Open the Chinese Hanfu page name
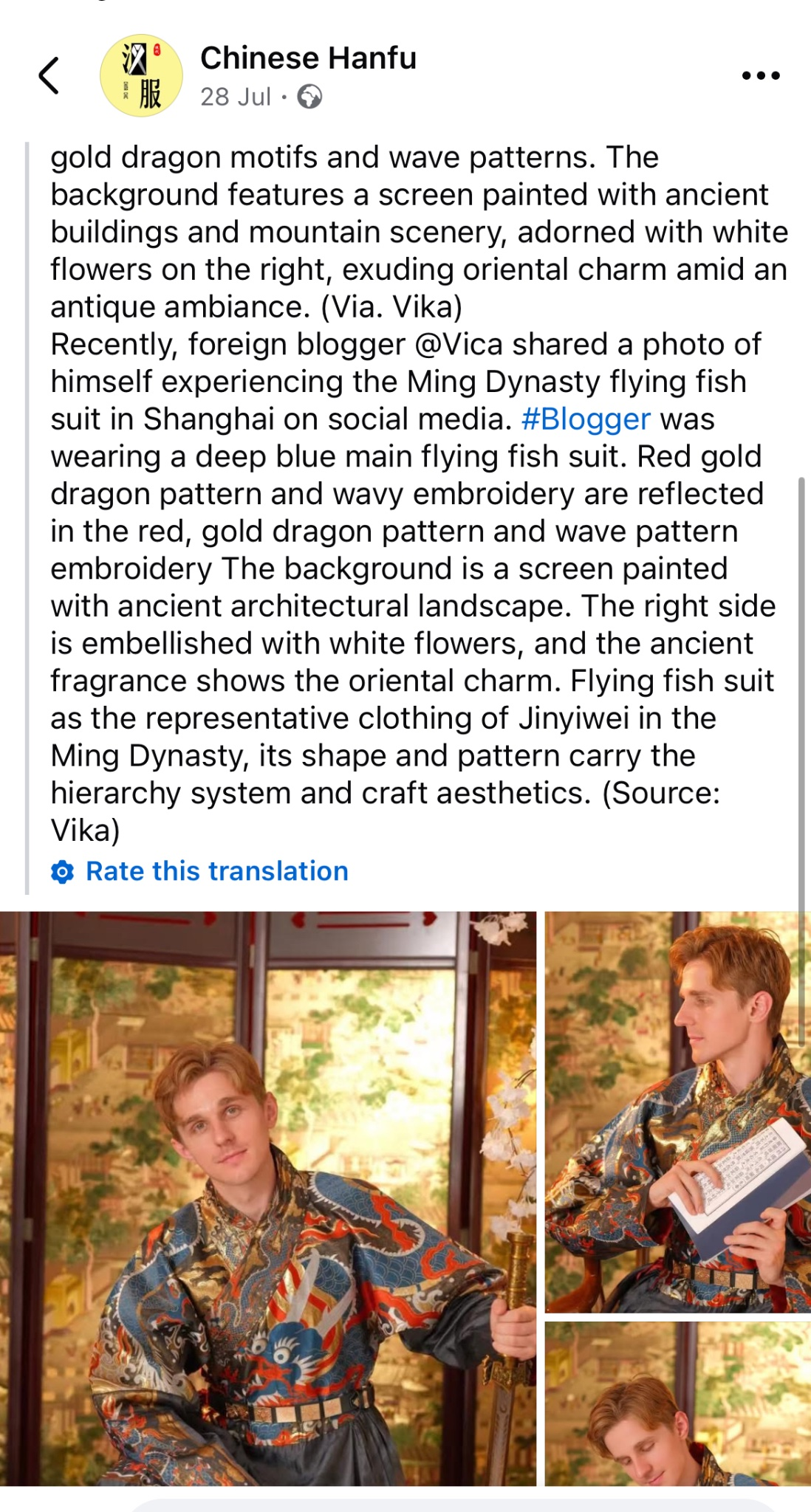811x1512 pixels. [x=308, y=58]
